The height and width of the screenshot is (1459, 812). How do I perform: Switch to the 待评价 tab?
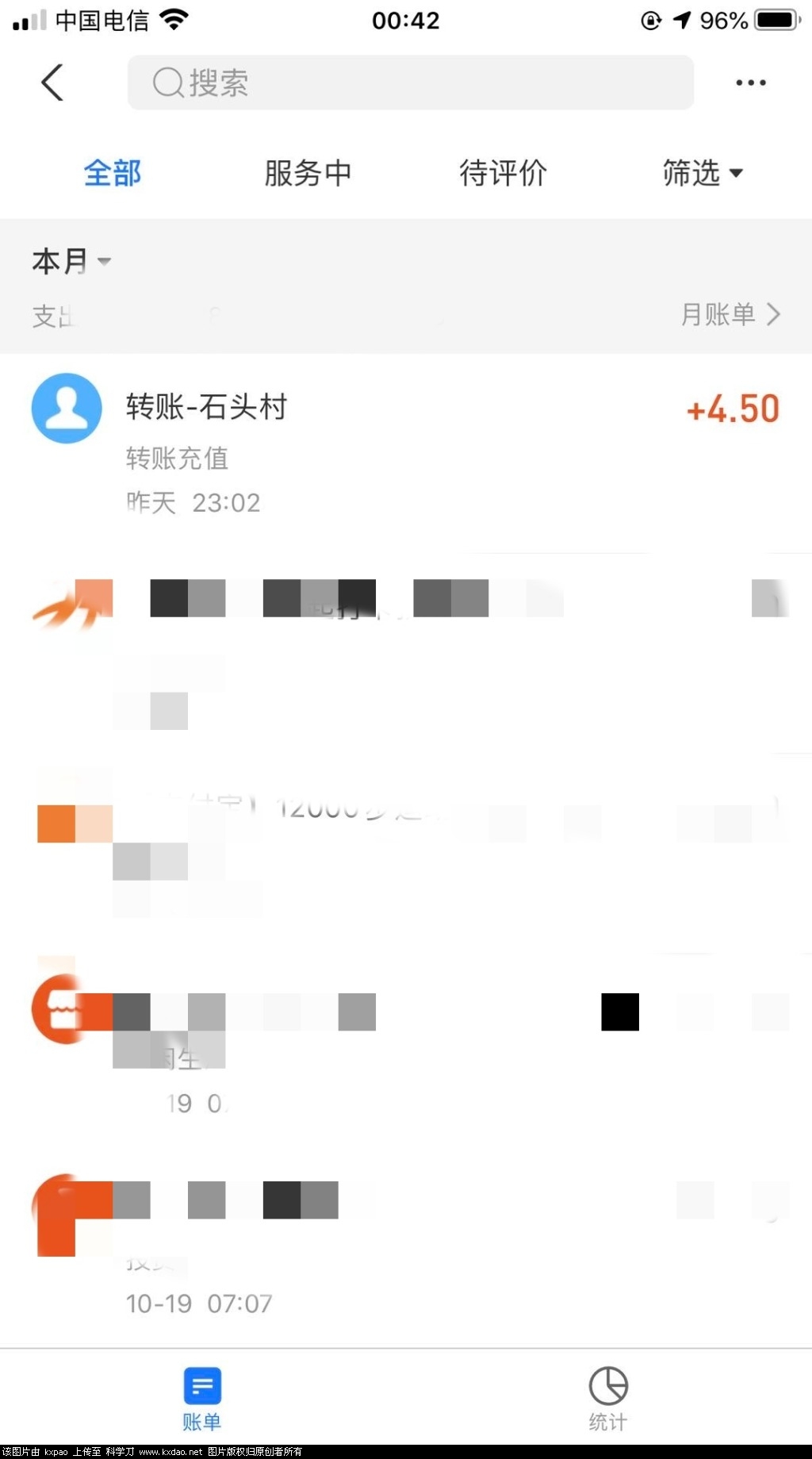(x=503, y=173)
